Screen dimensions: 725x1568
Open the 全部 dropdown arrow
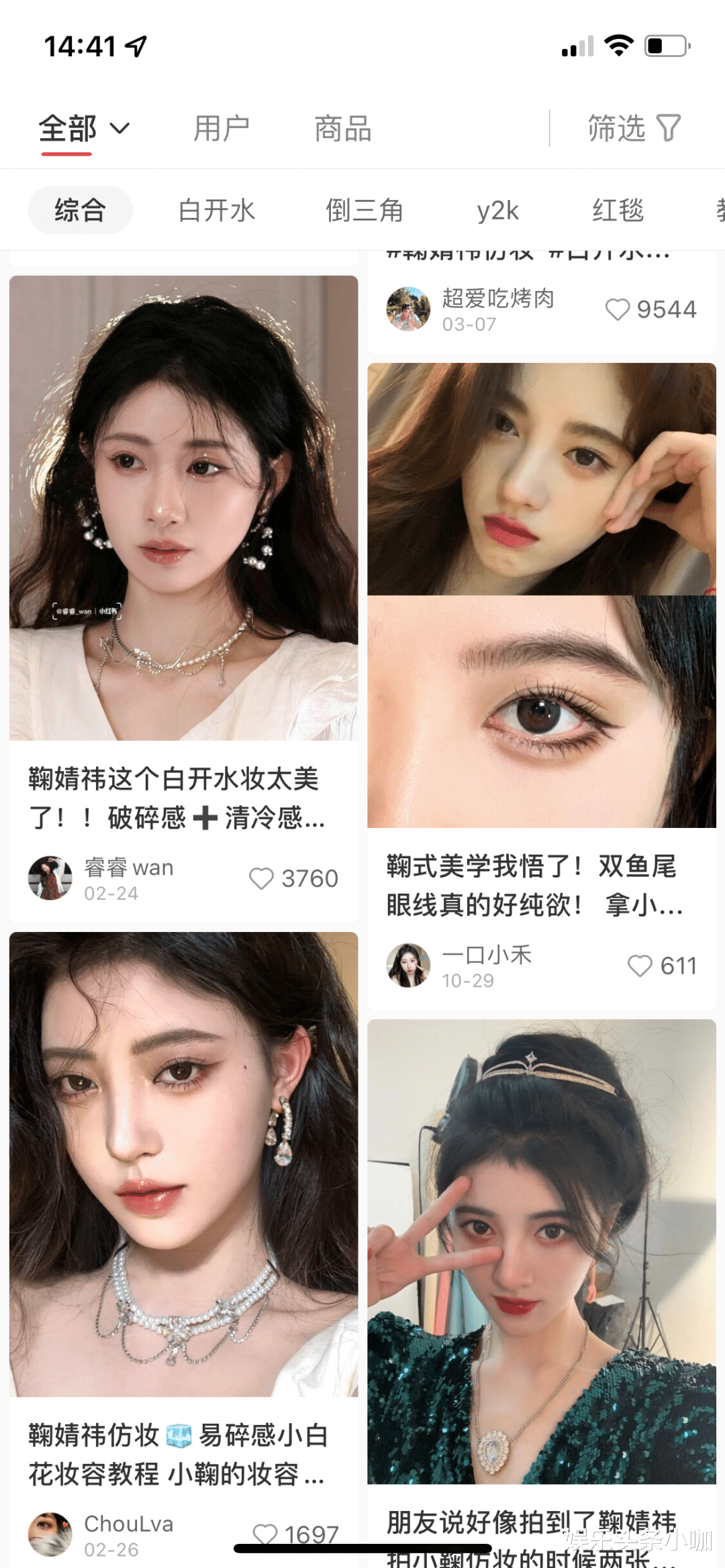(x=120, y=129)
